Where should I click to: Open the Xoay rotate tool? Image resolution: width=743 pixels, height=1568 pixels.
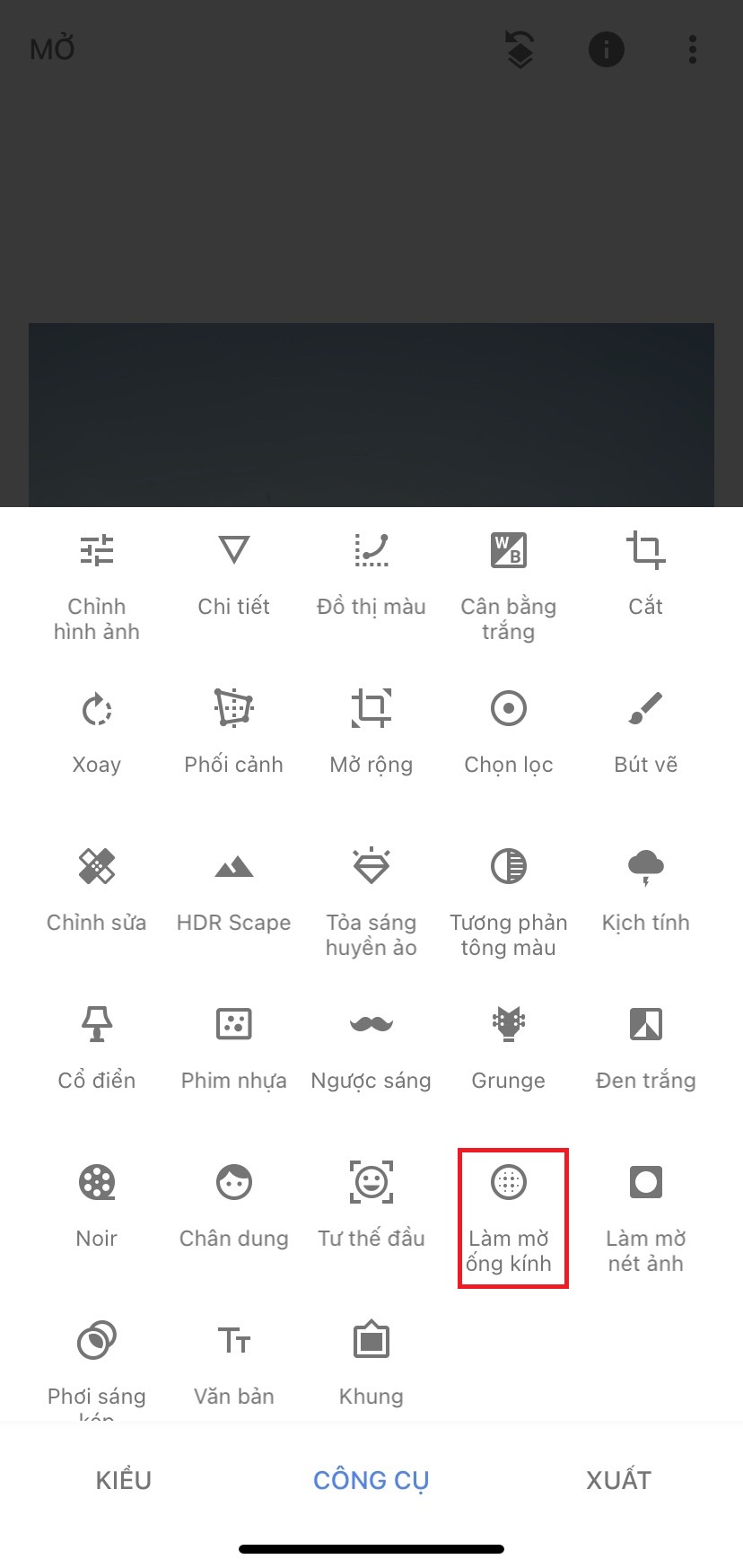[x=97, y=732]
